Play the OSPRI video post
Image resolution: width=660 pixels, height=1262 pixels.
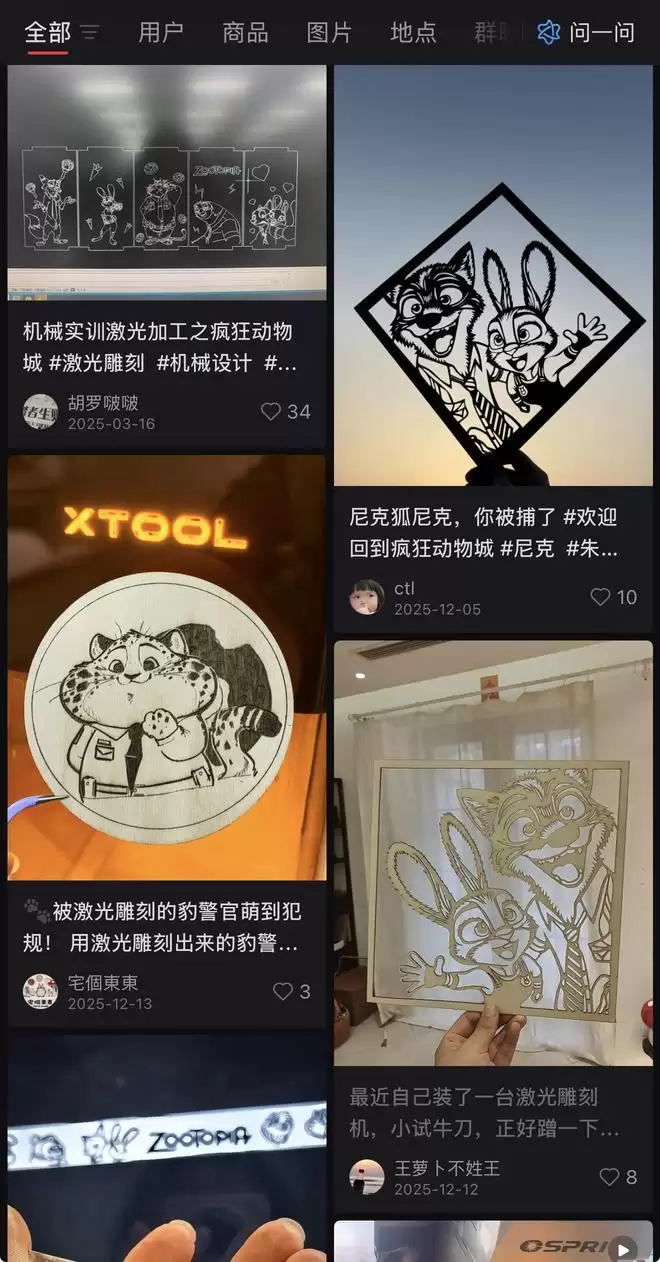(x=622, y=1248)
